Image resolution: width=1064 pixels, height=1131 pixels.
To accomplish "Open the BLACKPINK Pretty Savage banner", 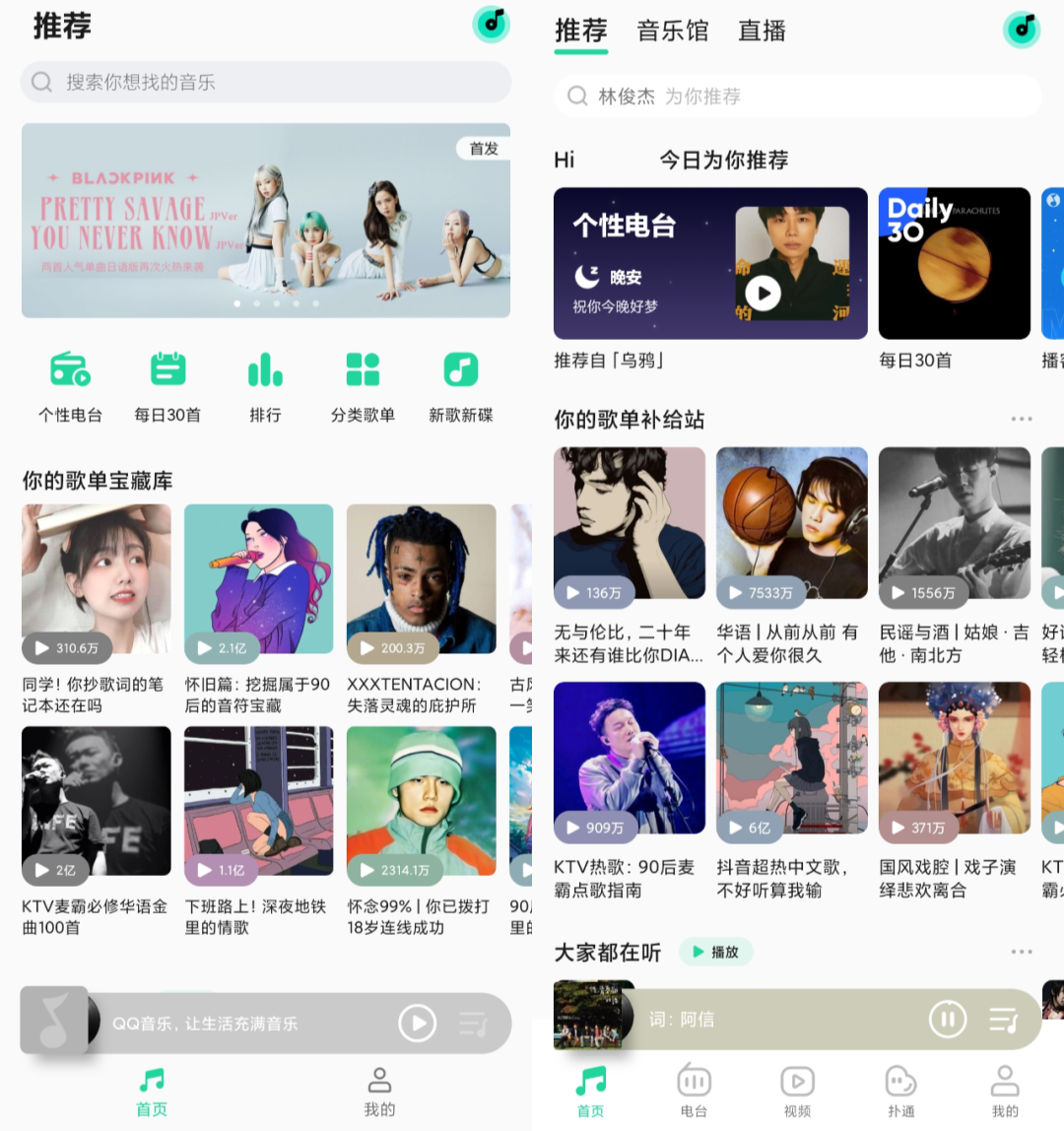I will (x=266, y=221).
